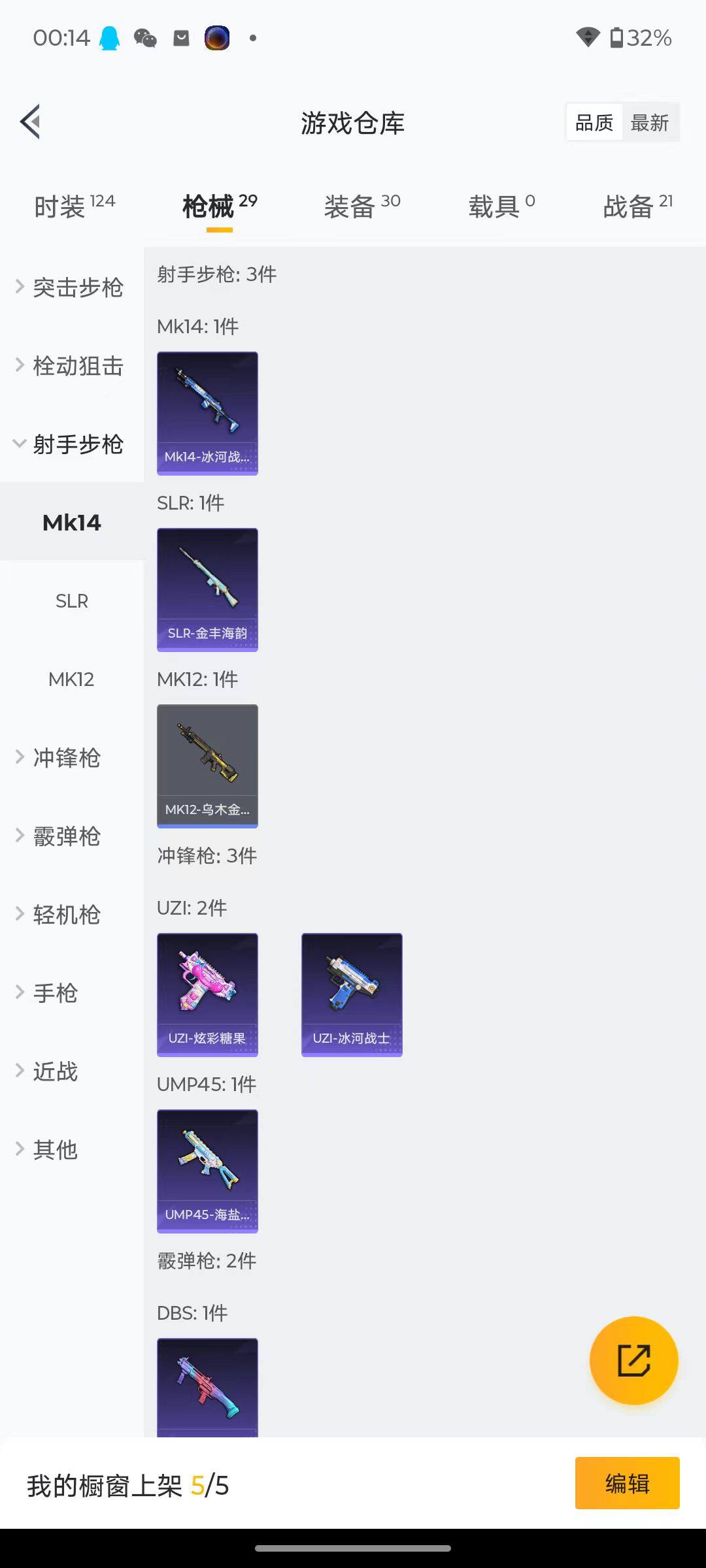Select the Mk14 category in sidebar
The height and width of the screenshot is (1568, 706).
pyautogui.click(x=72, y=522)
